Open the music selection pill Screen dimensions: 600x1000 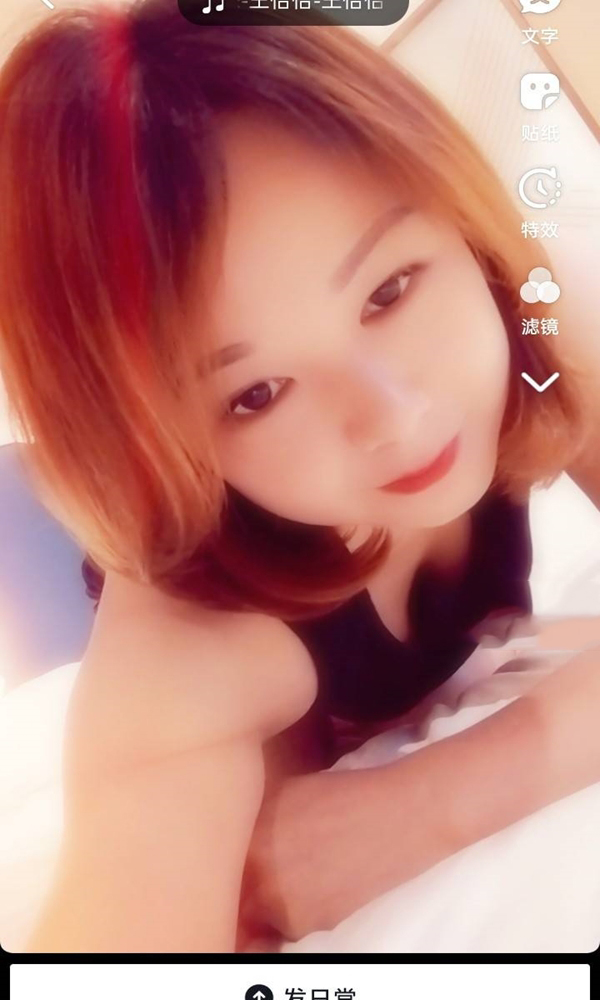coord(293,7)
